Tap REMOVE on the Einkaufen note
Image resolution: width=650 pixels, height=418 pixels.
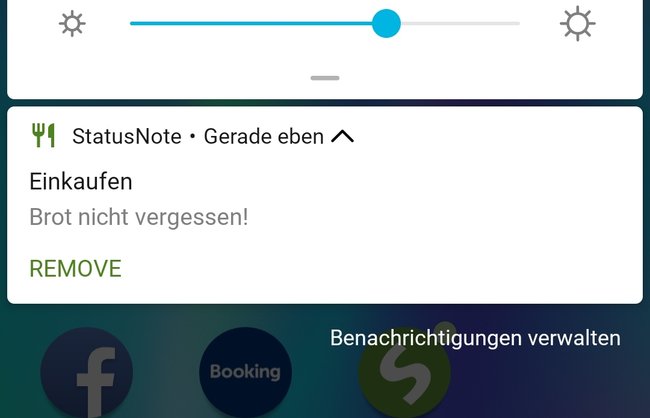75,269
